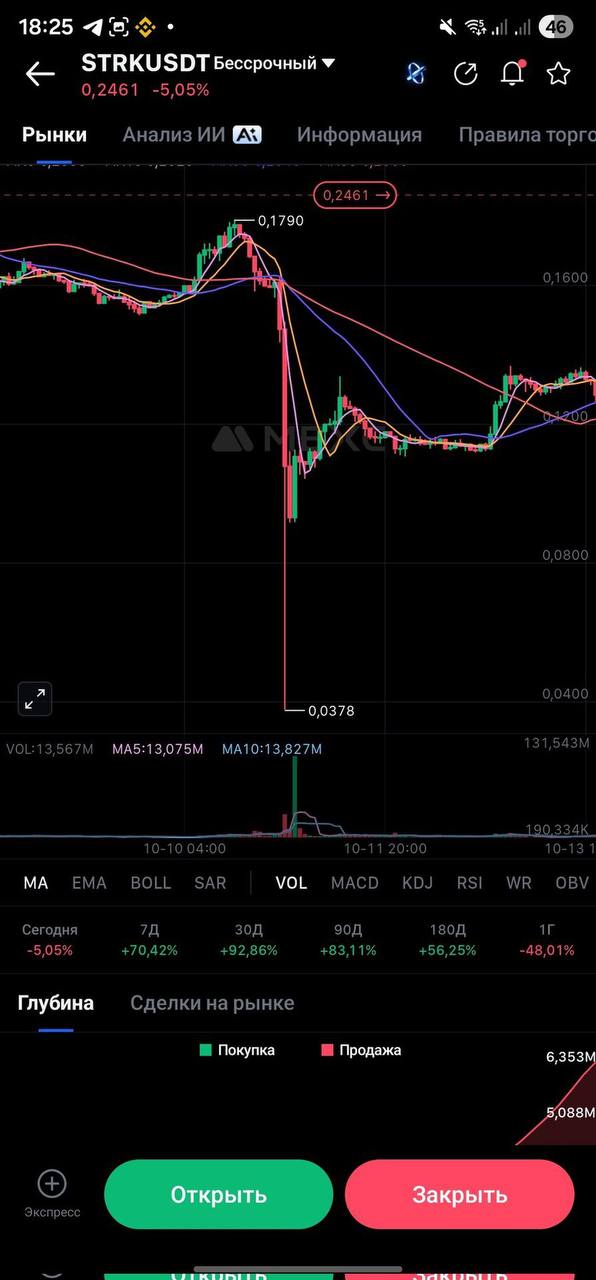Viewport: 596px width, 1280px height.
Task: Select the WR indicator
Action: point(519,883)
